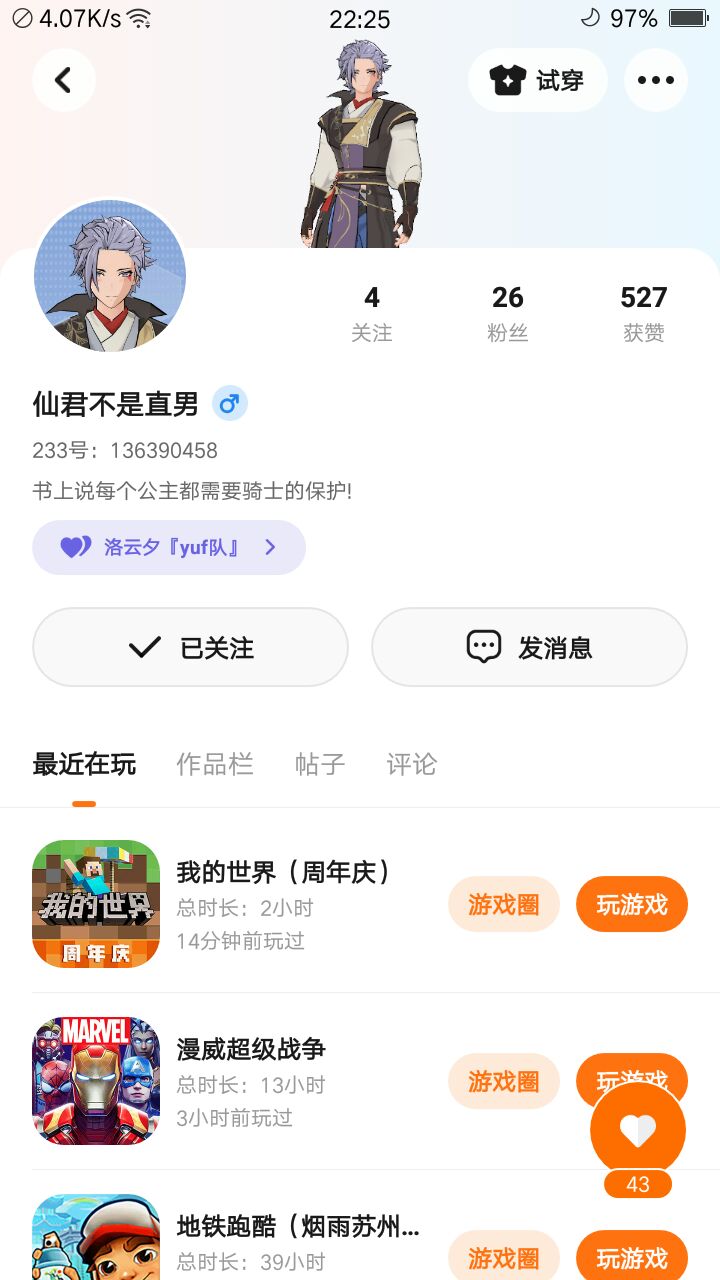720x1280 pixels.
Task: Send a message via 发消息
Action: tap(529, 647)
